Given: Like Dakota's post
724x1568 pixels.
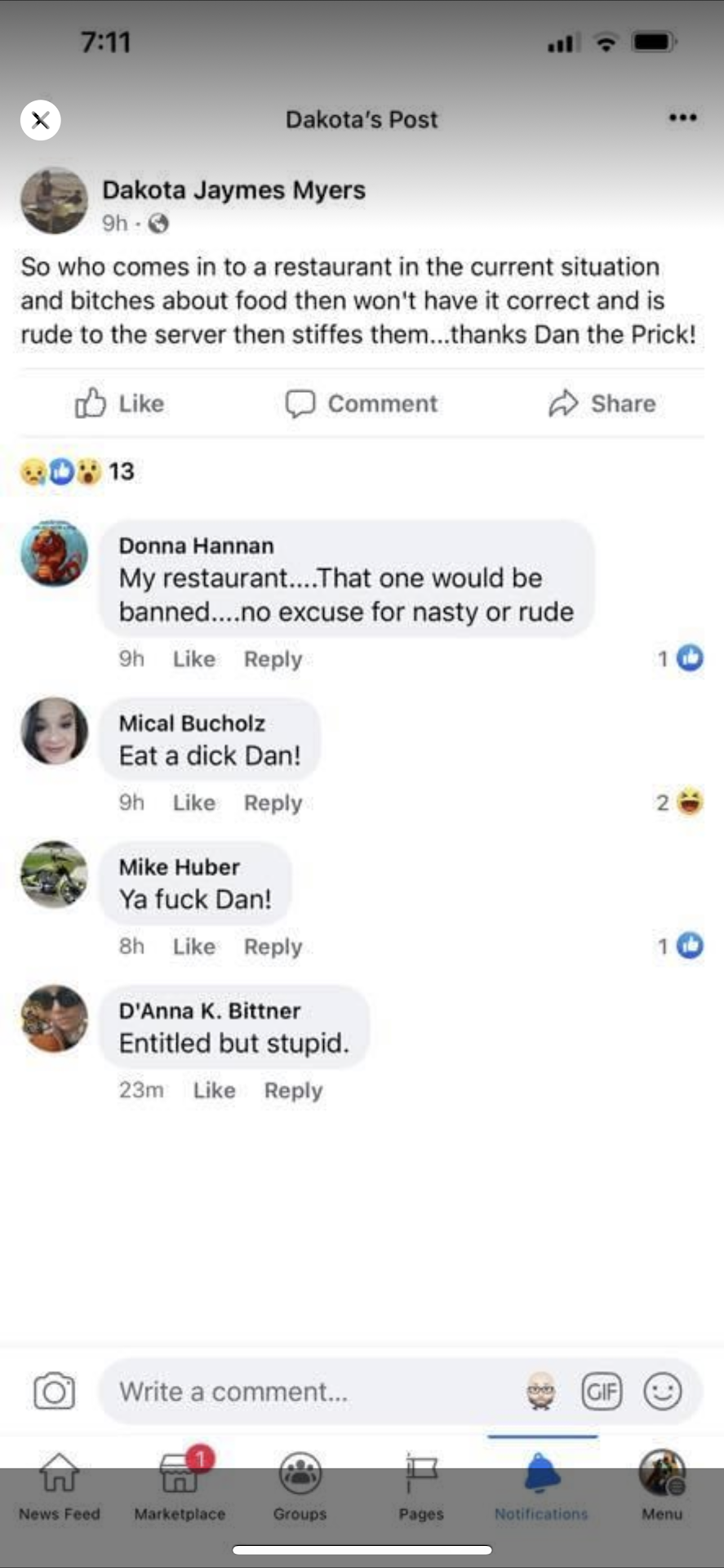Looking at the screenshot, I should [x=120, y=403].
